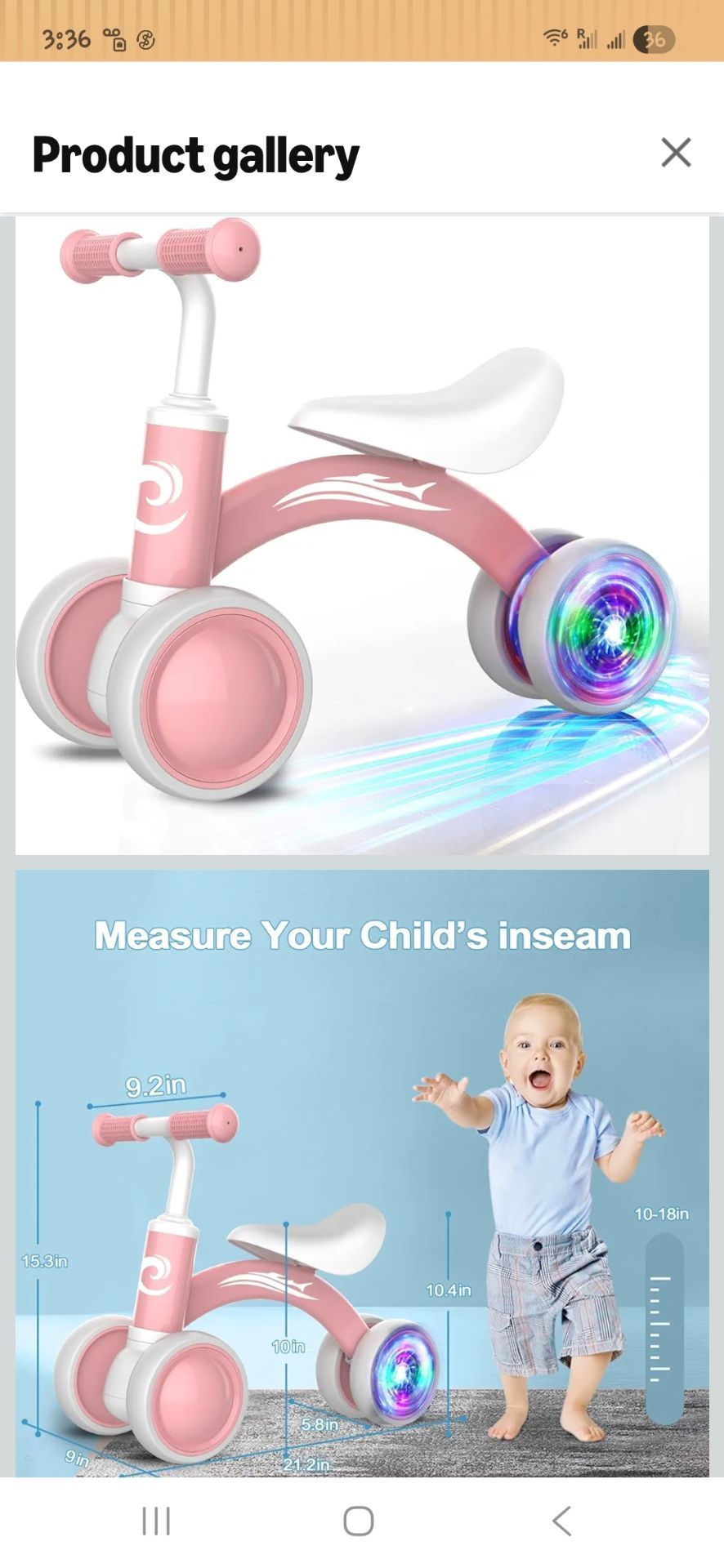Go to the home screen
This screenshot has width=724, height=1568.
click(359, 1521)
